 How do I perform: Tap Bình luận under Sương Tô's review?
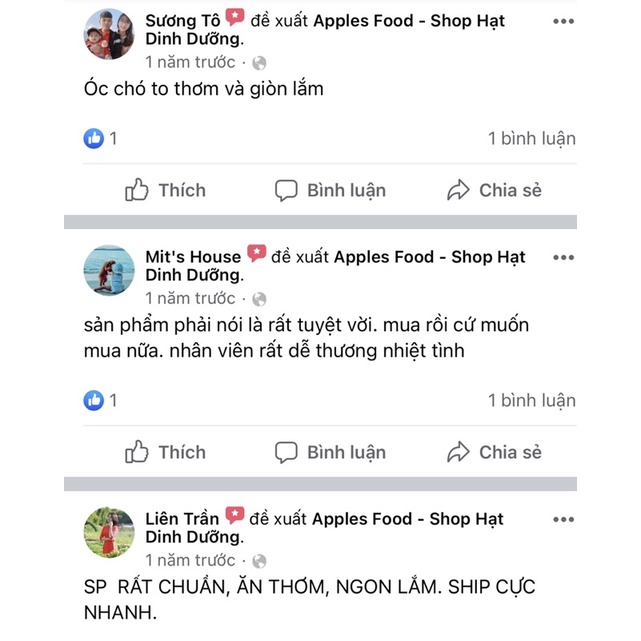[331, 190]
